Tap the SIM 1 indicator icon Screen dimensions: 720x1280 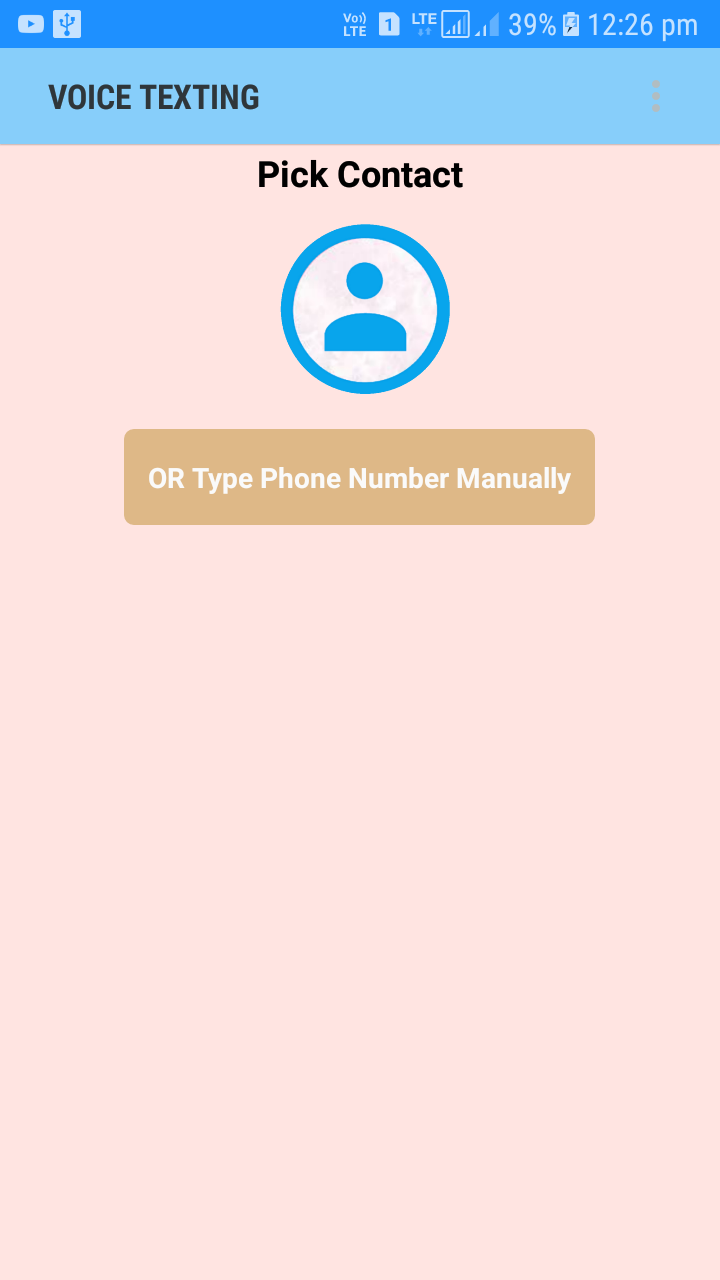(389, 23)
